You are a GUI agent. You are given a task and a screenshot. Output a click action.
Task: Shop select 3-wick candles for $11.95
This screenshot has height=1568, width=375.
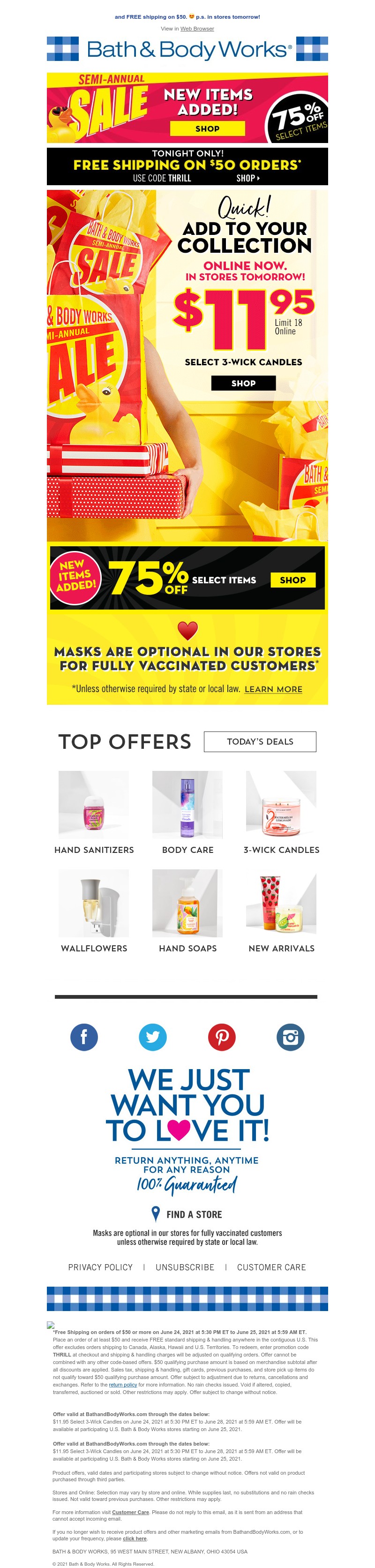point(243,383)
